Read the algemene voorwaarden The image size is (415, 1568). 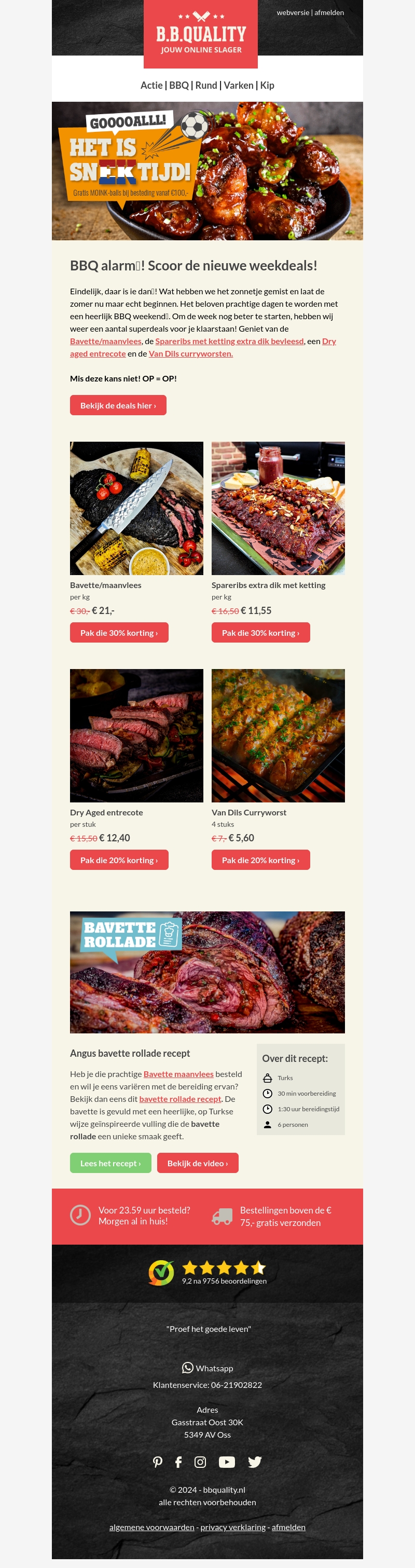tap(151, 1527)
